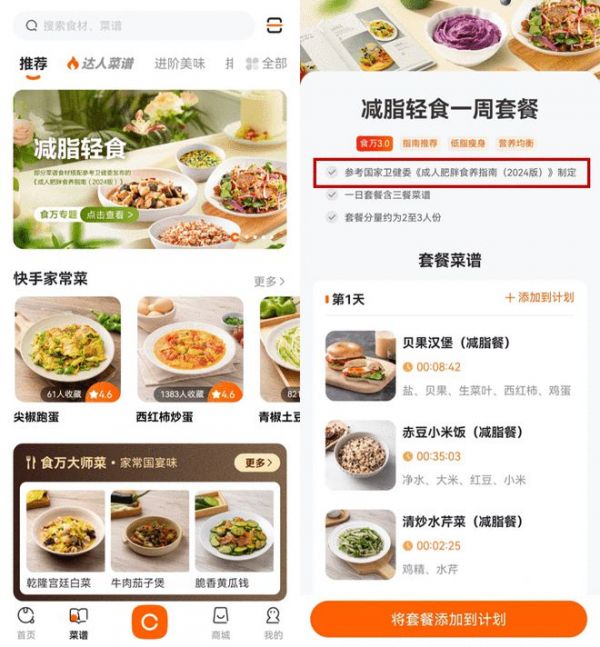
Task: Tap 将套餐添加到计划 button
Action: (x=448, y=618)
